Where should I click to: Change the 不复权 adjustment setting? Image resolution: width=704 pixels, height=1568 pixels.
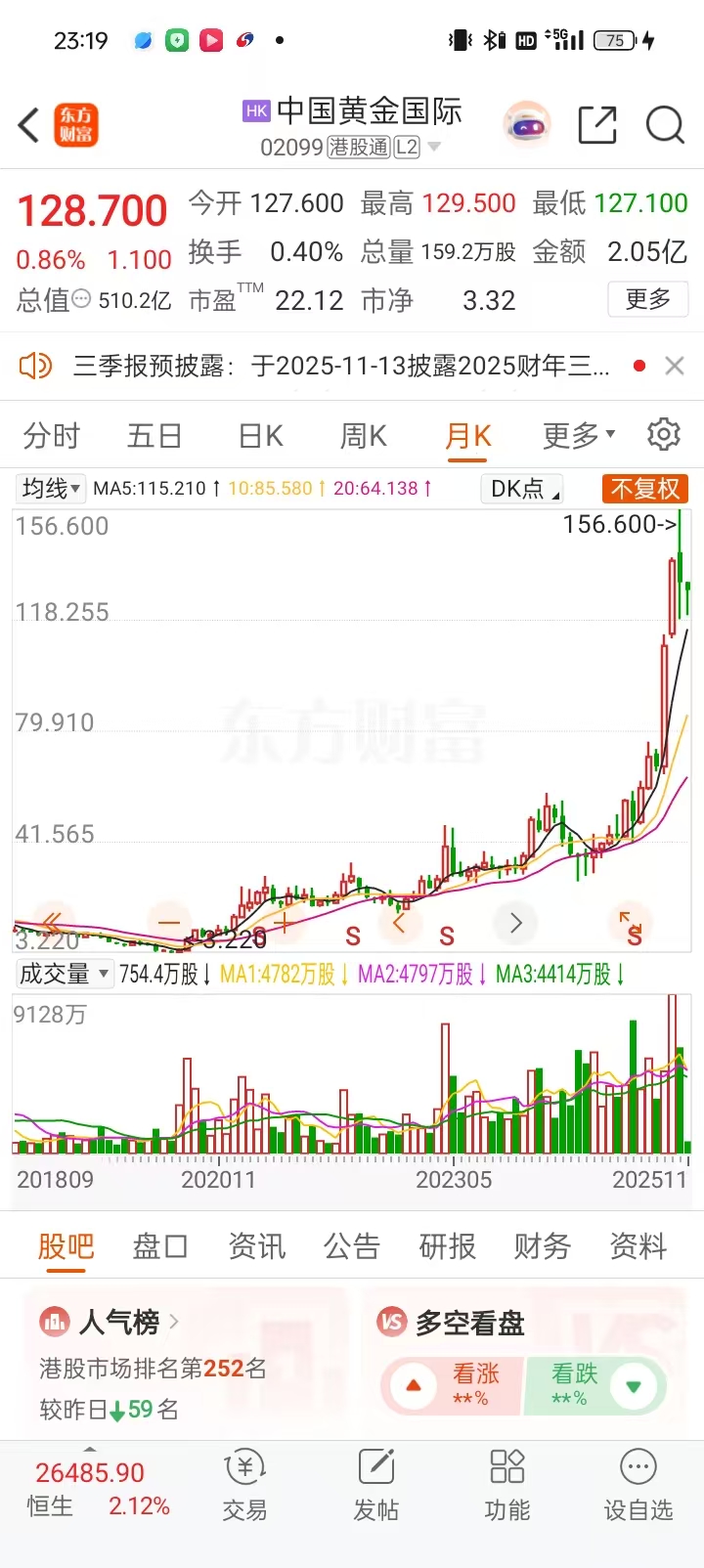pos(644,488)
